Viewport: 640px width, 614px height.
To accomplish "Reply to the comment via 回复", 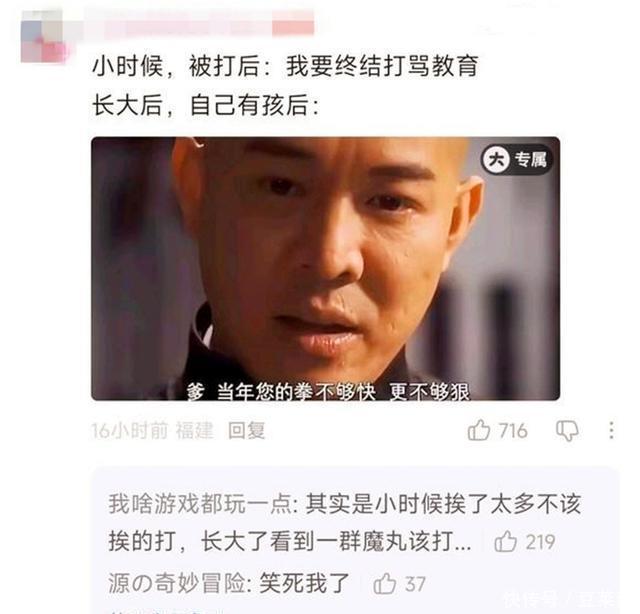I will [x=247, y=431].
